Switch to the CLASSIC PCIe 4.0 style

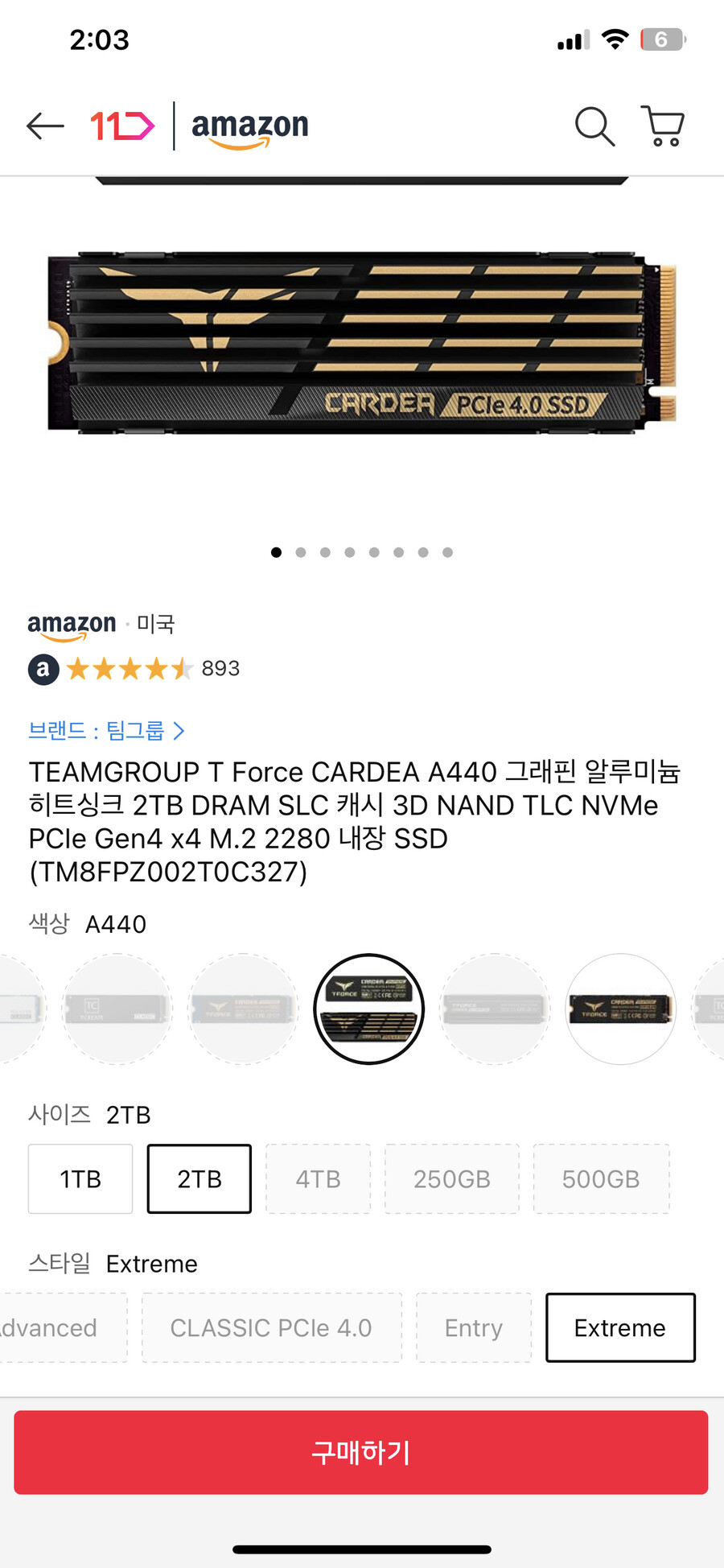(x=271, y=1327)
